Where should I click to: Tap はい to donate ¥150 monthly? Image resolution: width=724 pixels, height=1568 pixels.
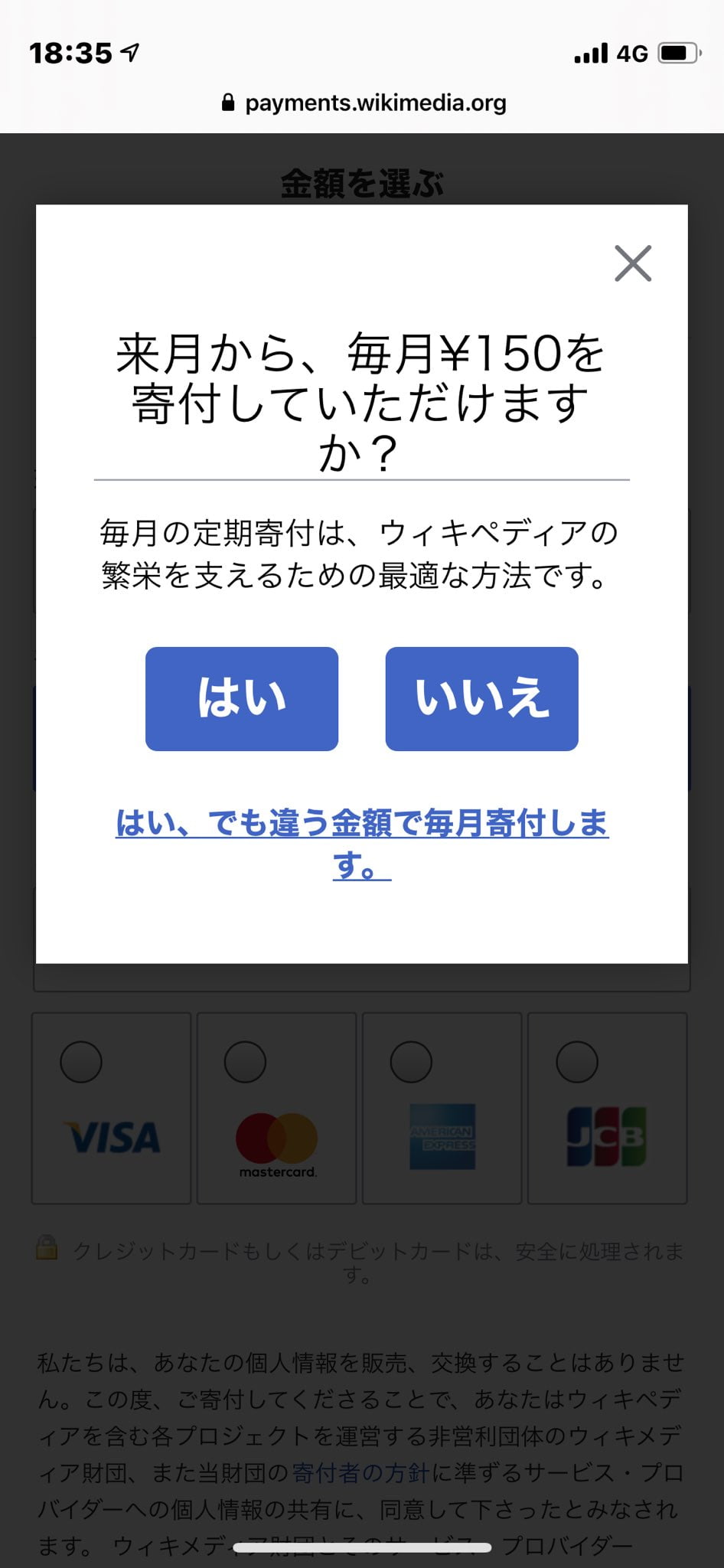click(242, 698)
